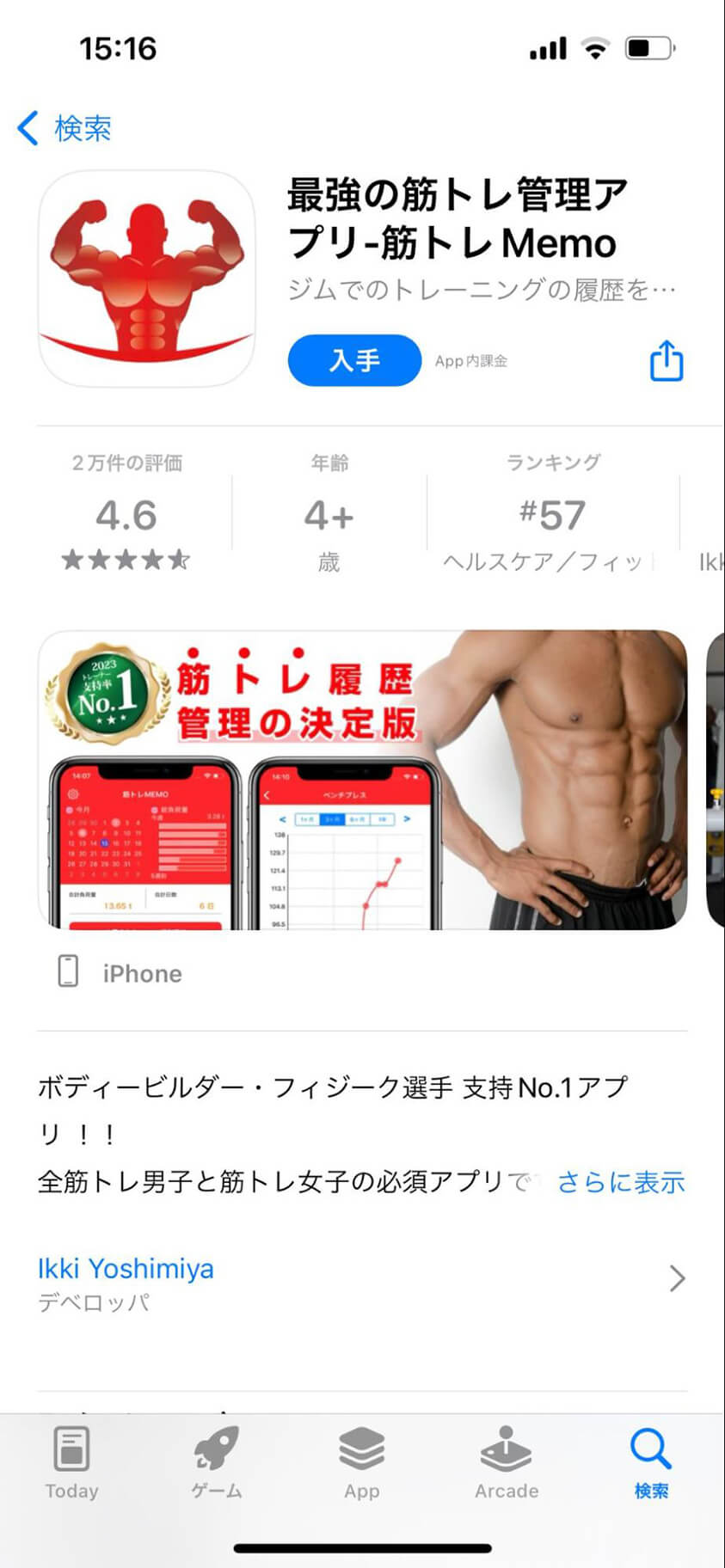The image size is (725, 1568).
Task: Expand description with さらに表示
Action: 621,1182
